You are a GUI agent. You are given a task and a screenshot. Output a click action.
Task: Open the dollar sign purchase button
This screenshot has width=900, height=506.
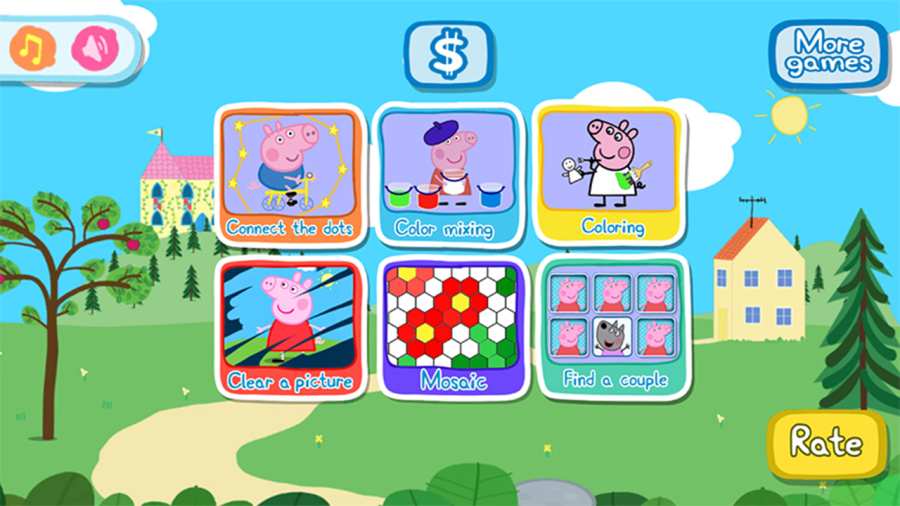[449, 54]
